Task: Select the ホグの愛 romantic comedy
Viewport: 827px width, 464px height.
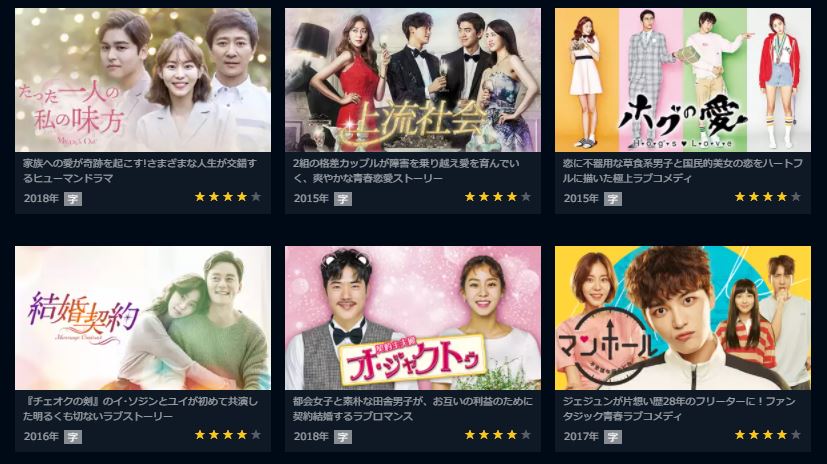Action: coord(682,80)
